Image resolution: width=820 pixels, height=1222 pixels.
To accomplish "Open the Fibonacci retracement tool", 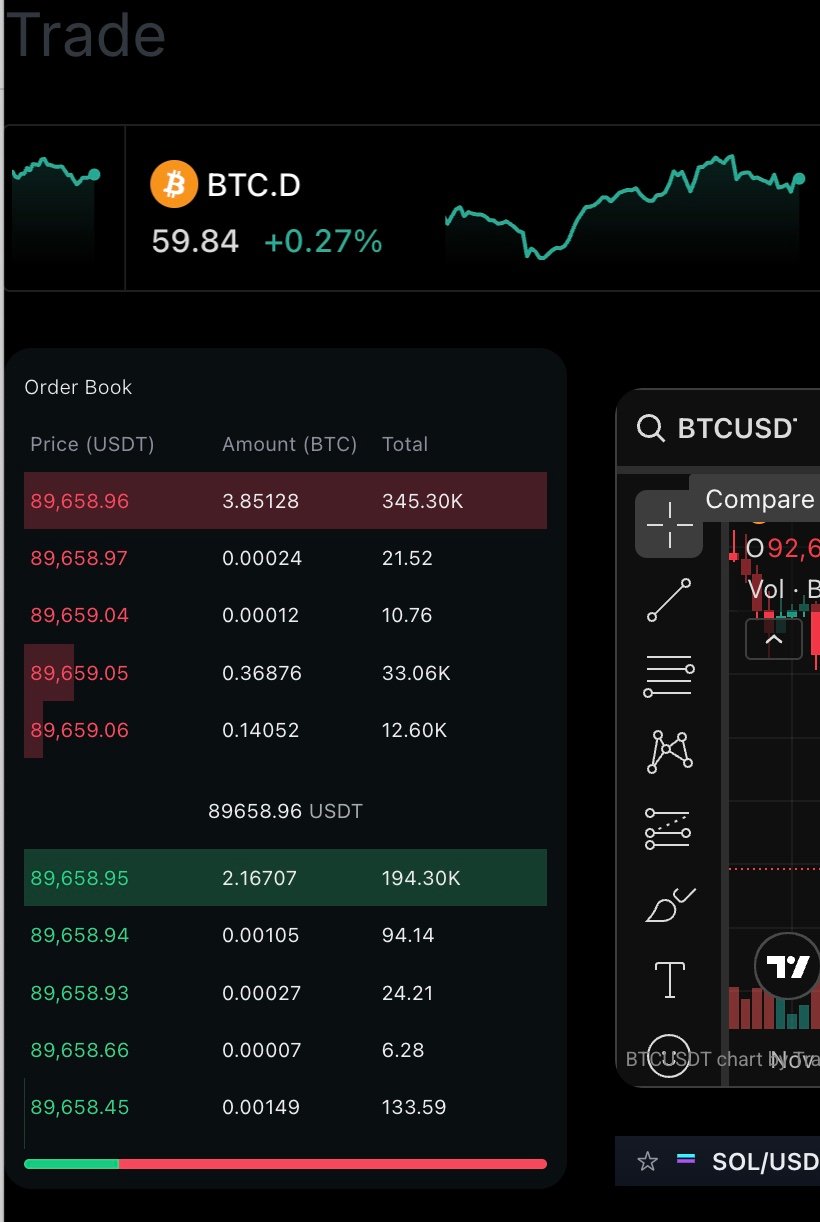I will [x=669, y=676].
